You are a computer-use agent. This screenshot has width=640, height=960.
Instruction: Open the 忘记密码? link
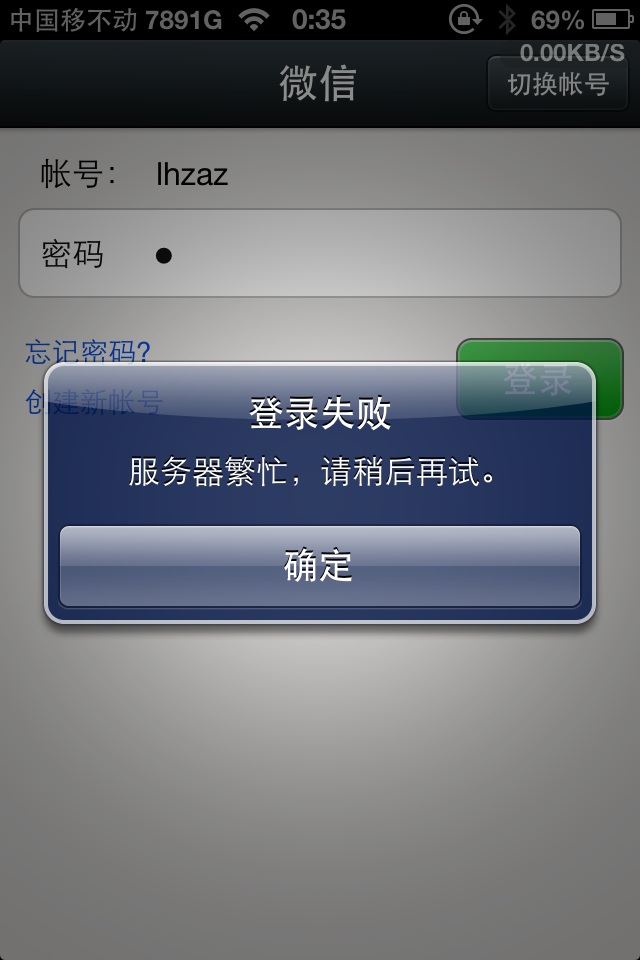click(x=88, y=351)
